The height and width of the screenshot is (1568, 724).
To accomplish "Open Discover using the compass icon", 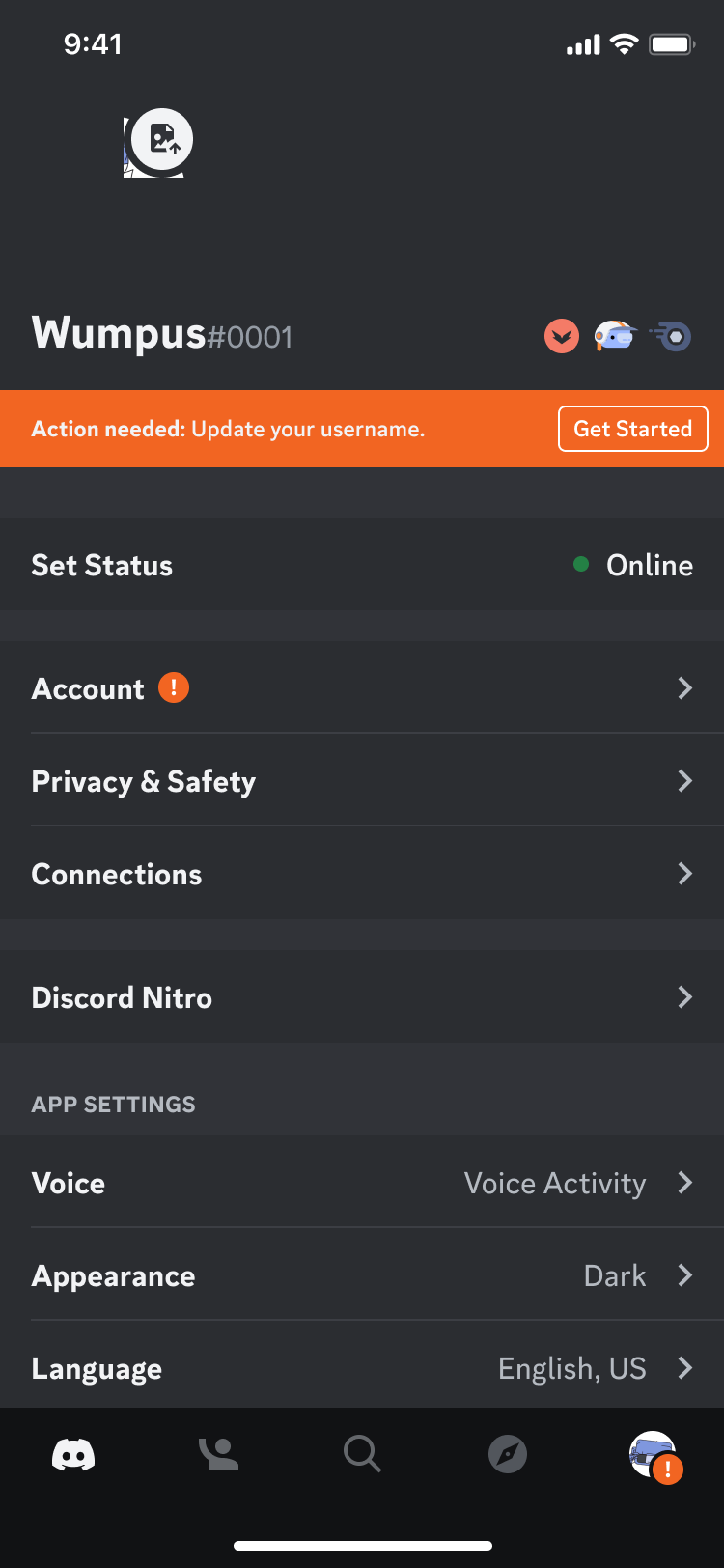I will (x=508, y=1454).
